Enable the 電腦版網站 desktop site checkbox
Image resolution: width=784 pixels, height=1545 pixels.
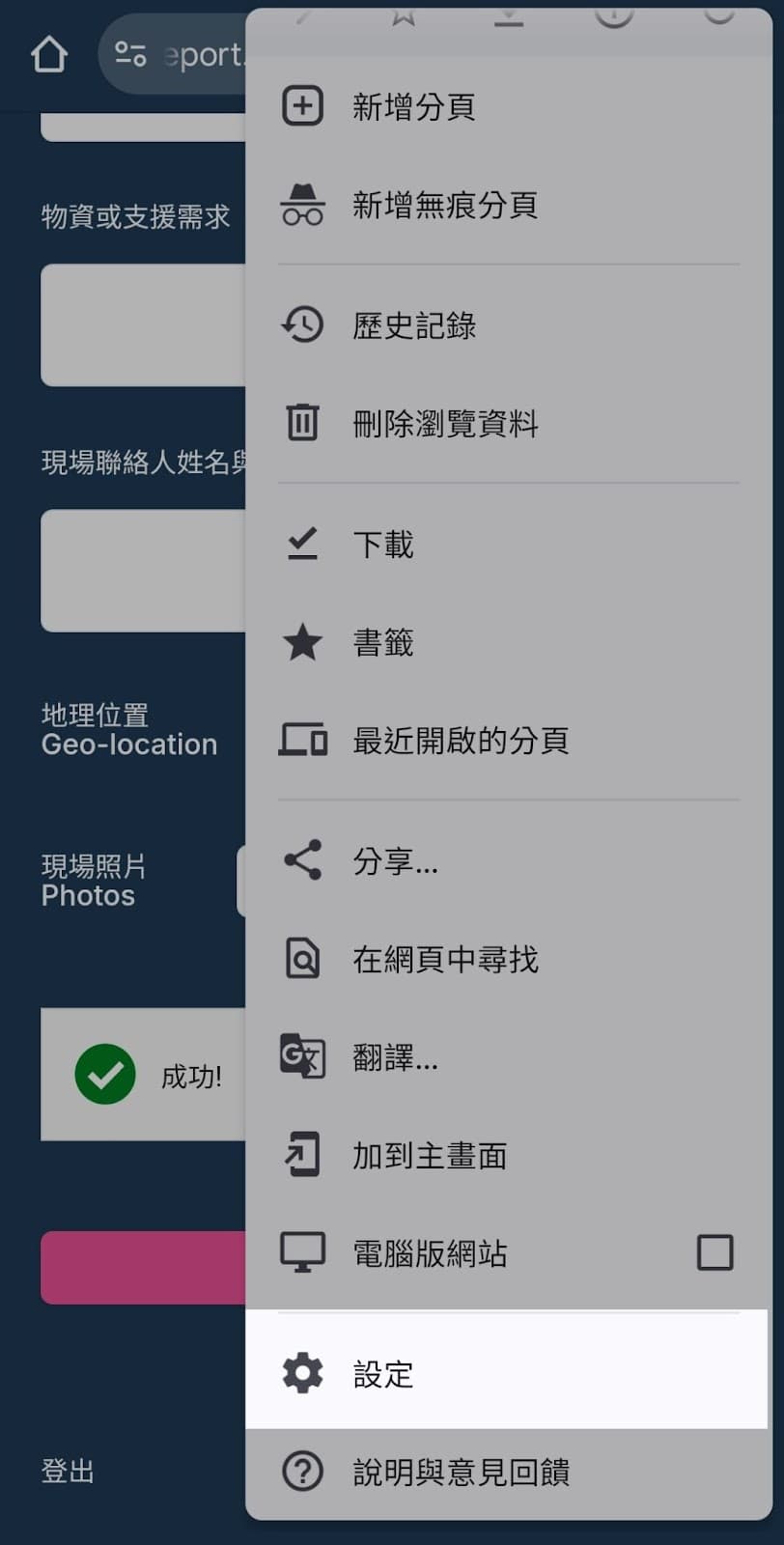(x=714, y=1252)
